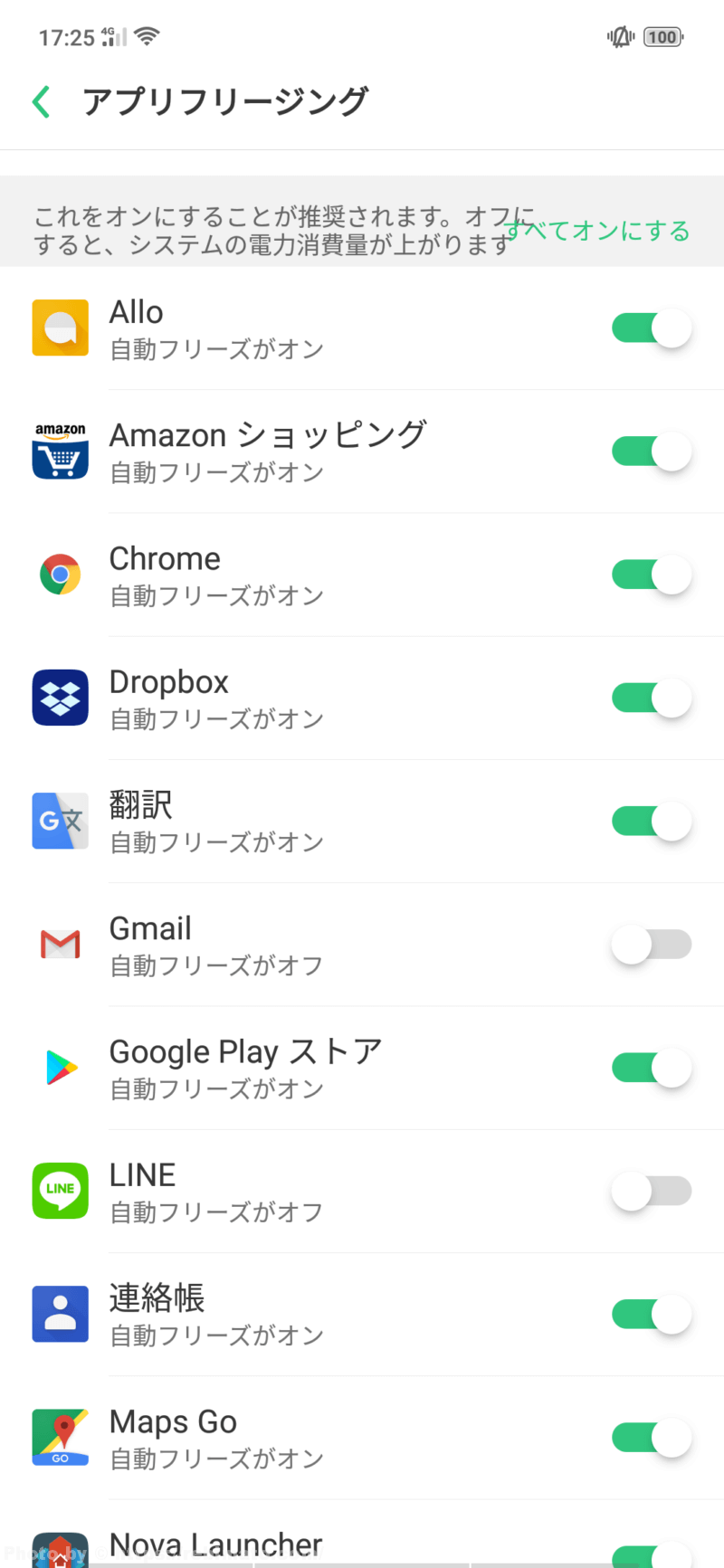
Task: Toggle 連絡帳 auto-freeze switch
Action: (x=652, y=1315)
